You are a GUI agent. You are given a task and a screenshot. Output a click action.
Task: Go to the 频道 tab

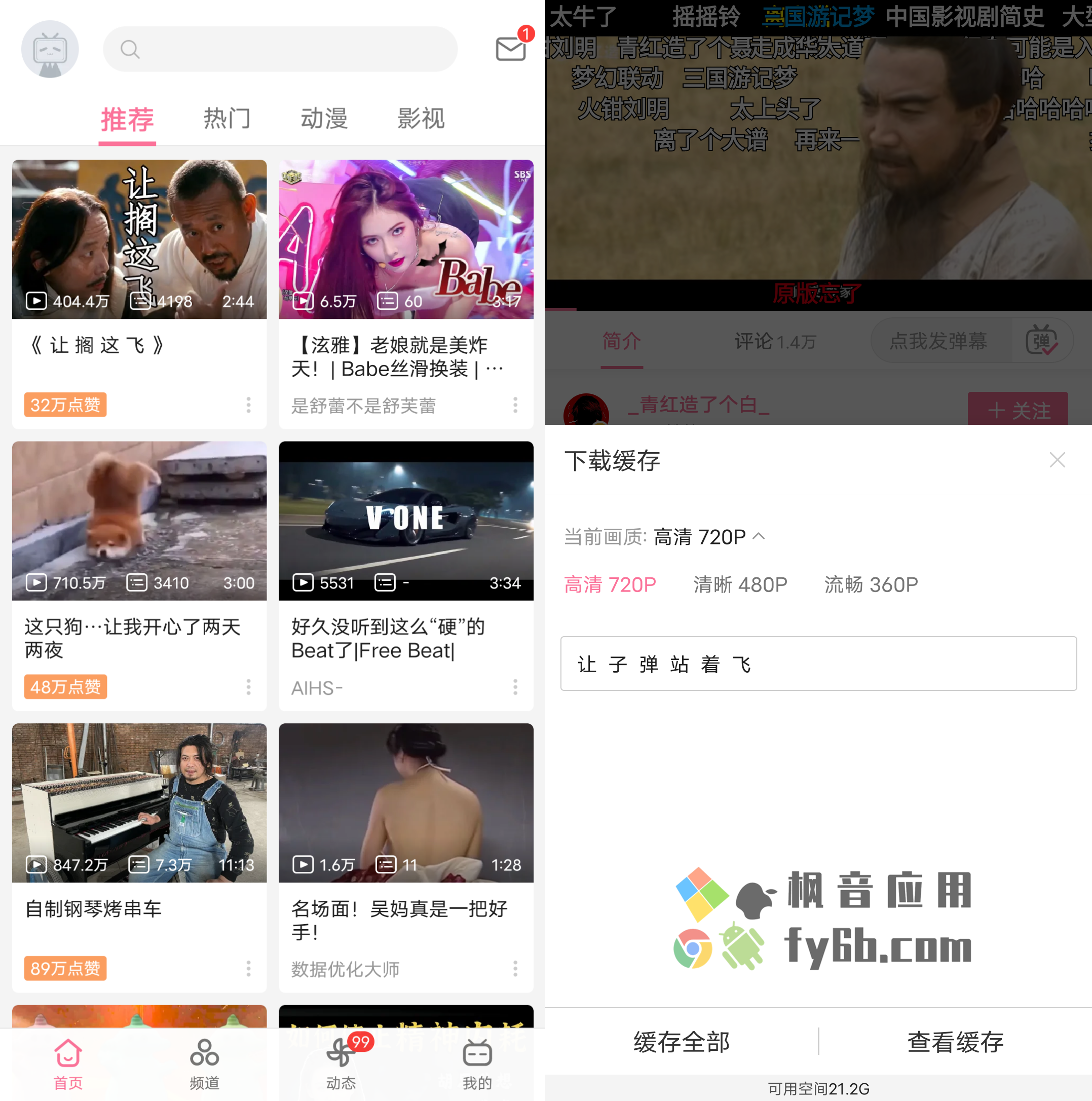point(204,1064)
